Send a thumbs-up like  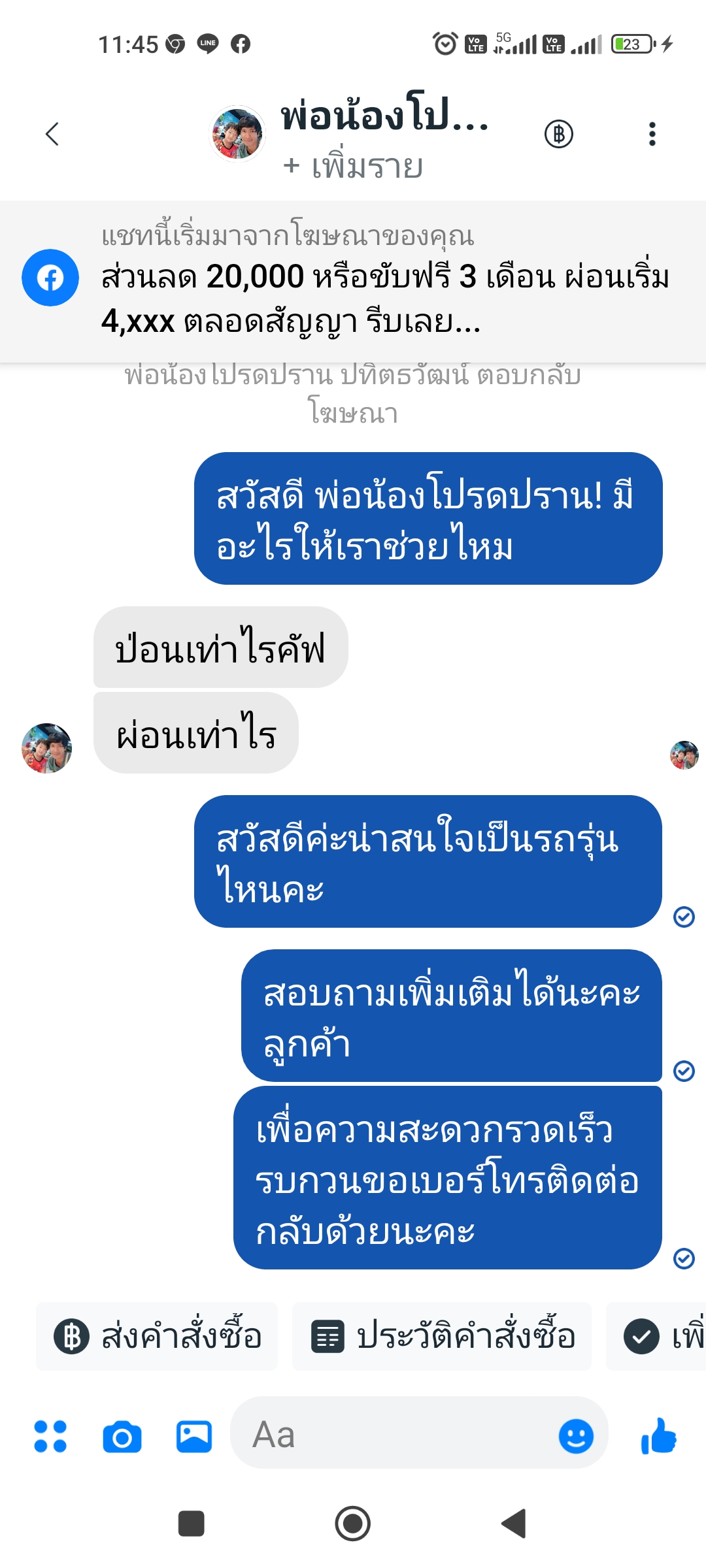click(659, 1436)
